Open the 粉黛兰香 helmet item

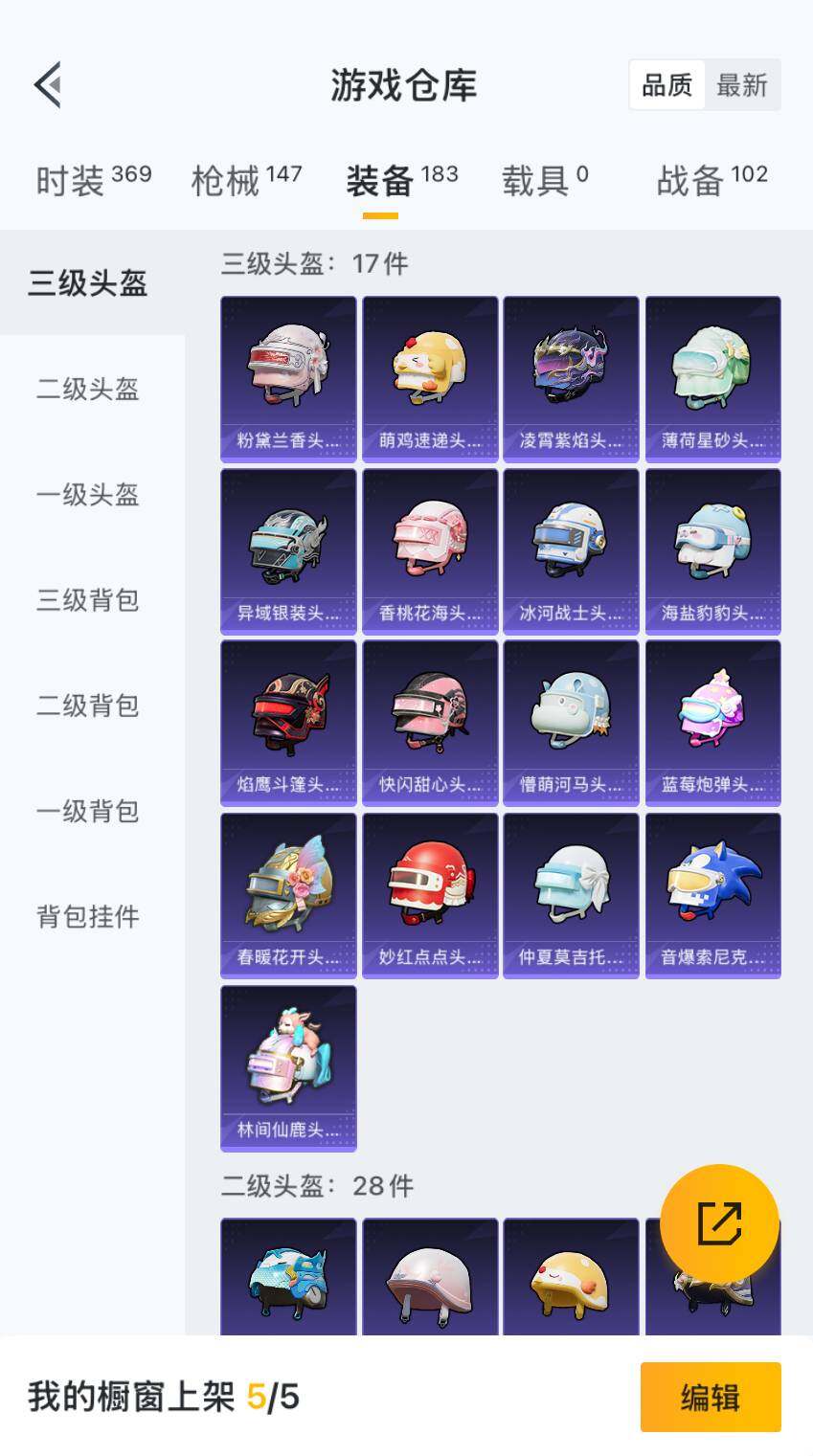[288, 379]
